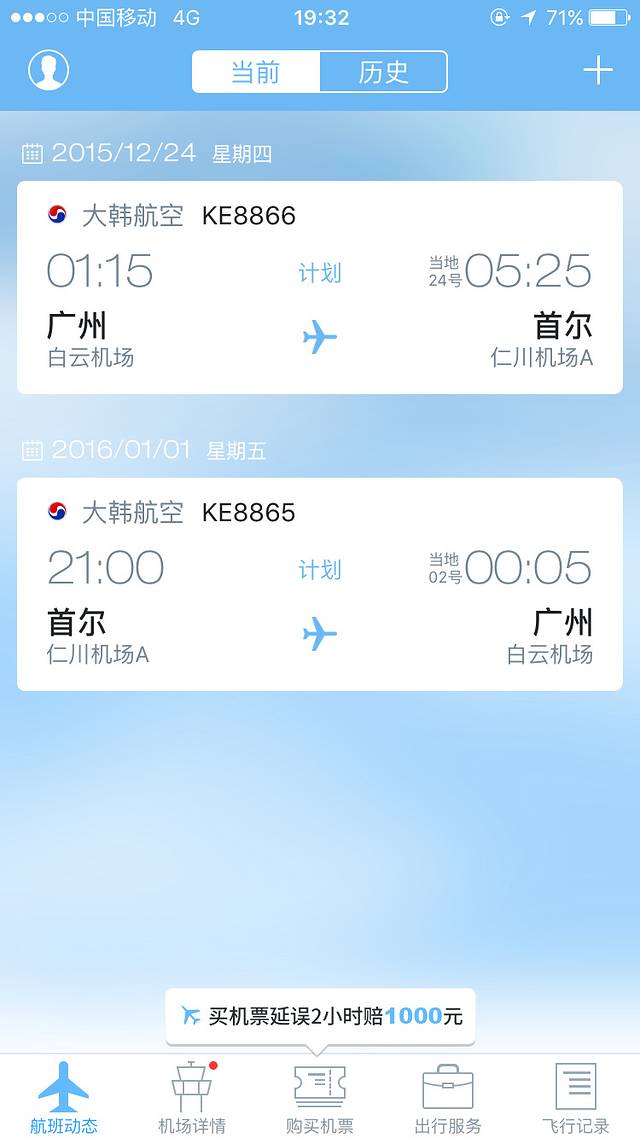The image size is (640, 1138).
Task: Open the 购买机票 tab
Action: [x=320, y=1097]
